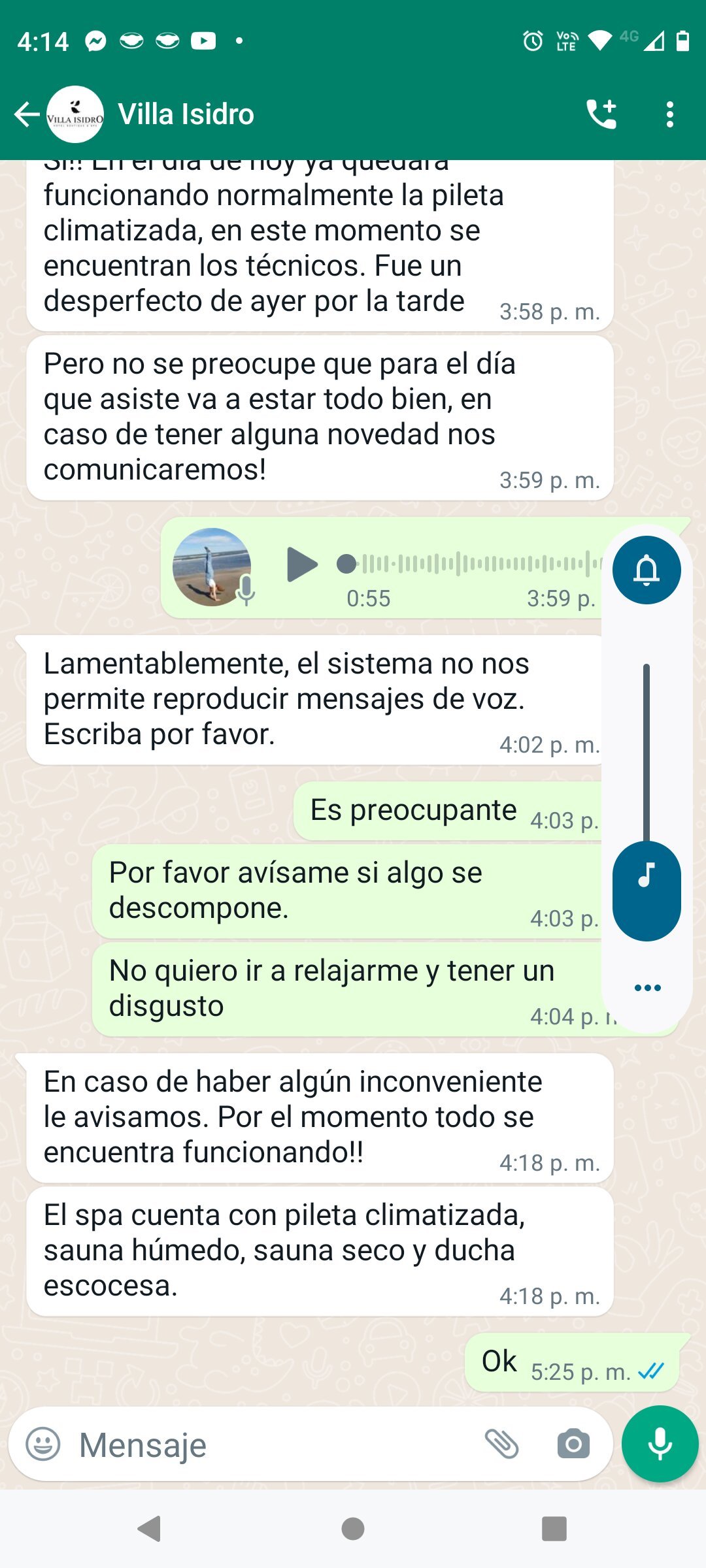Start a call with Villa Isidro

pyautogui.click(x=601, y=114)
